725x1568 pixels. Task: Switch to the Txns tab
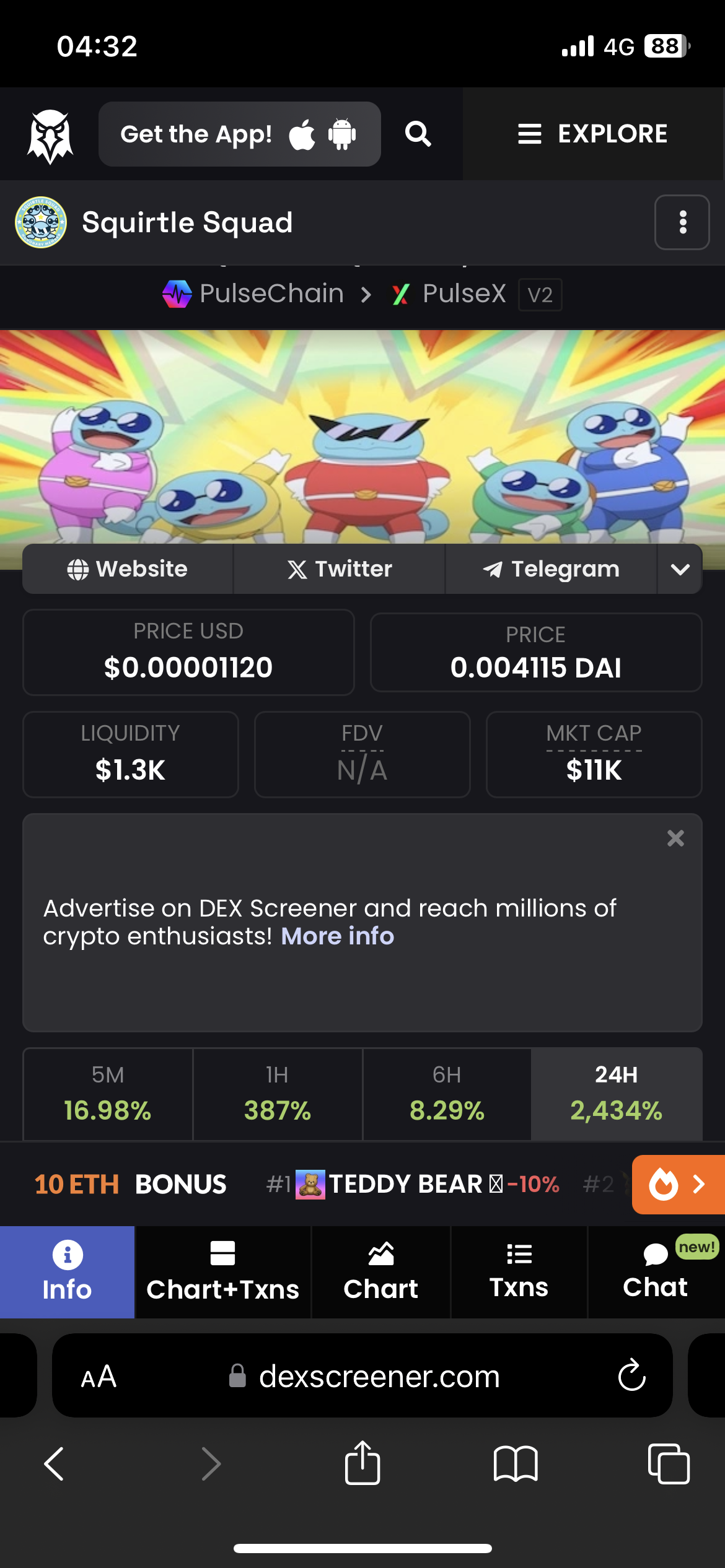(519, 1272)
